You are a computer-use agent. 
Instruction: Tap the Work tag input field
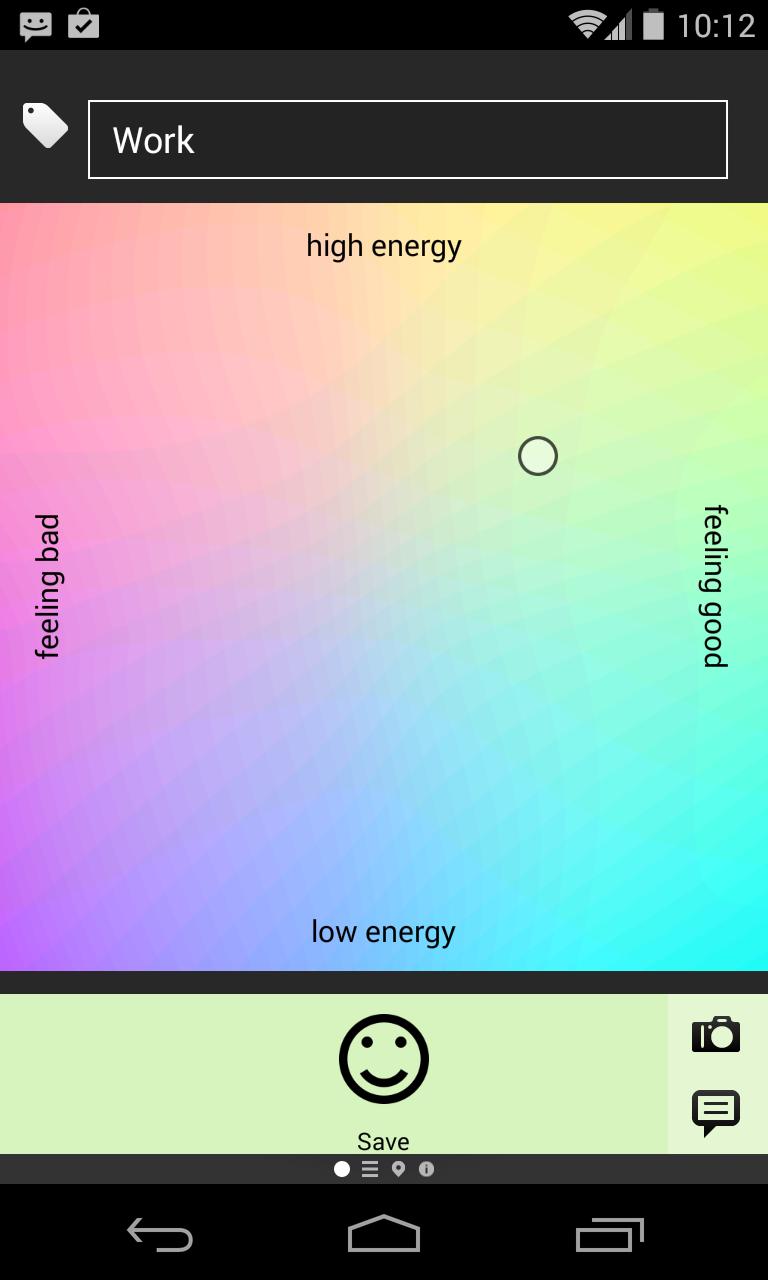(x=407, y=140)
